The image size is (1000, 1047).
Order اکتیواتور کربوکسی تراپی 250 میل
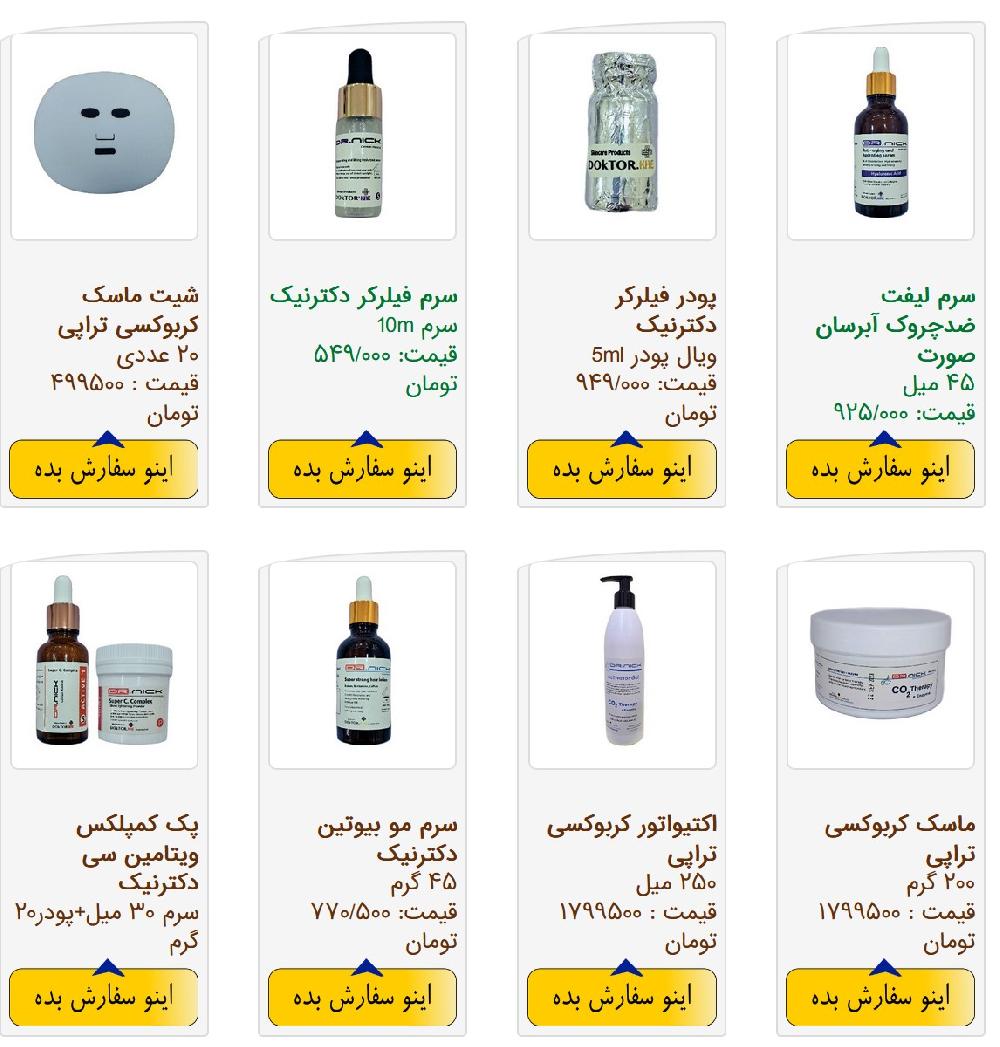(x=622, y=997)
